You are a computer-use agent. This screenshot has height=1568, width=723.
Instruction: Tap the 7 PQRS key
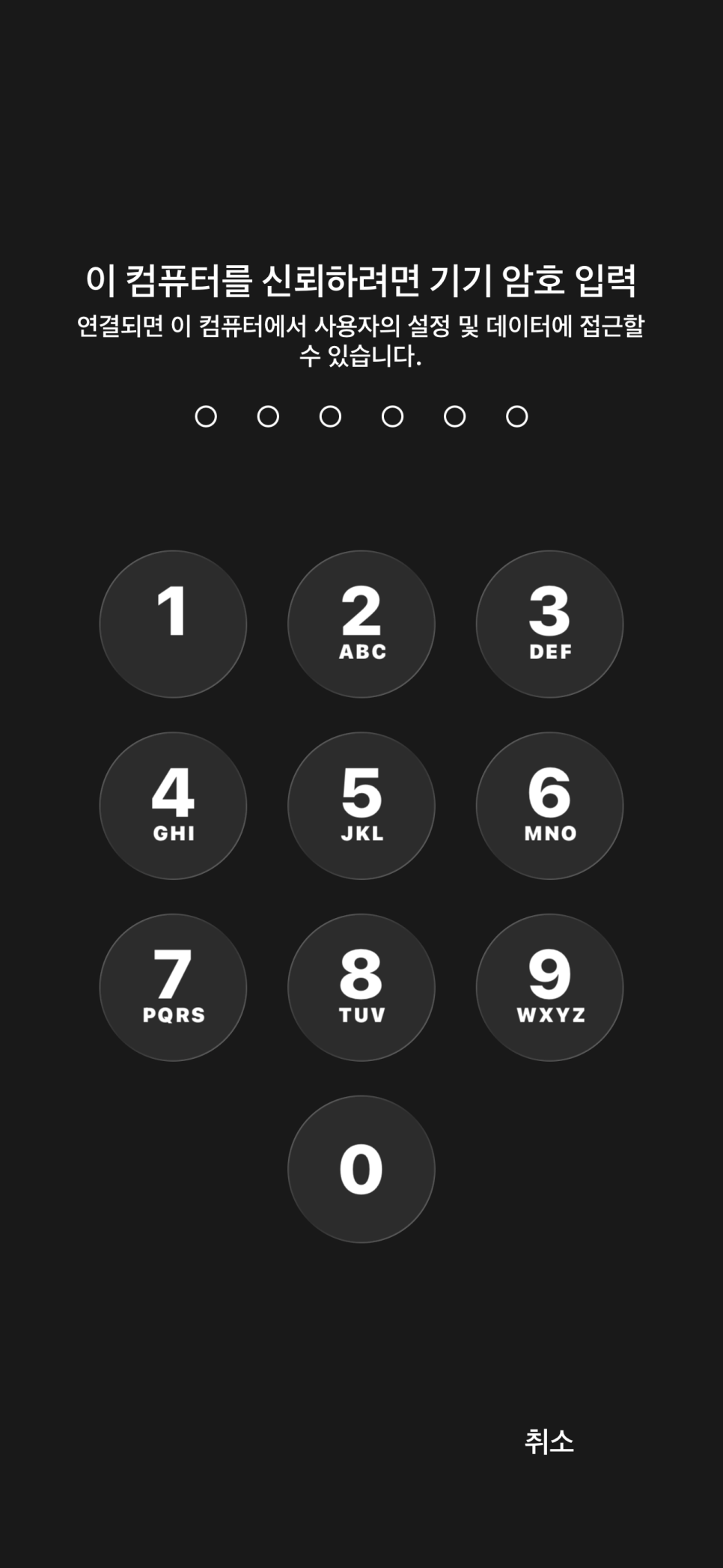[173, 987]
